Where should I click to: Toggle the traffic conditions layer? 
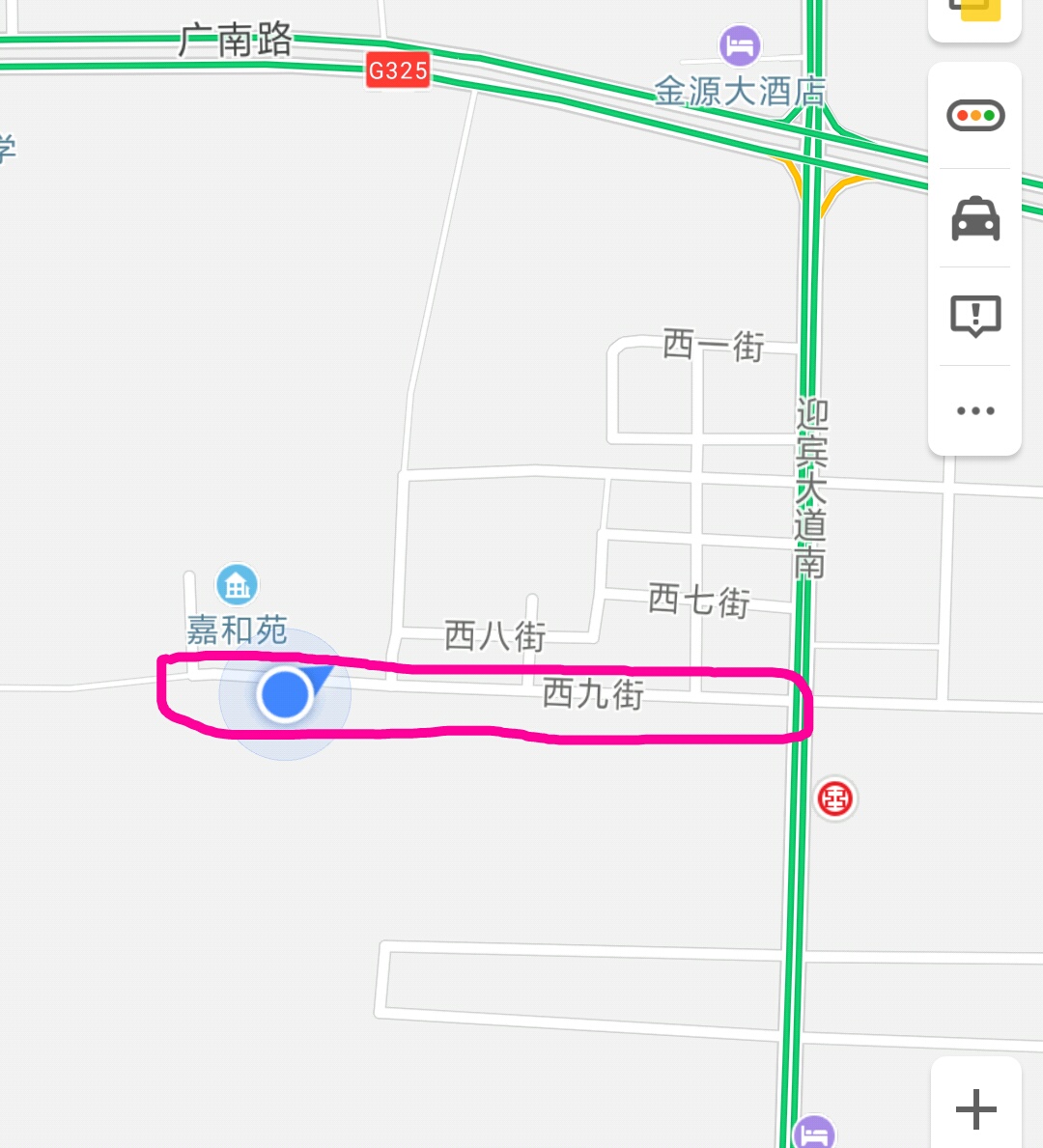click(975, 116)
